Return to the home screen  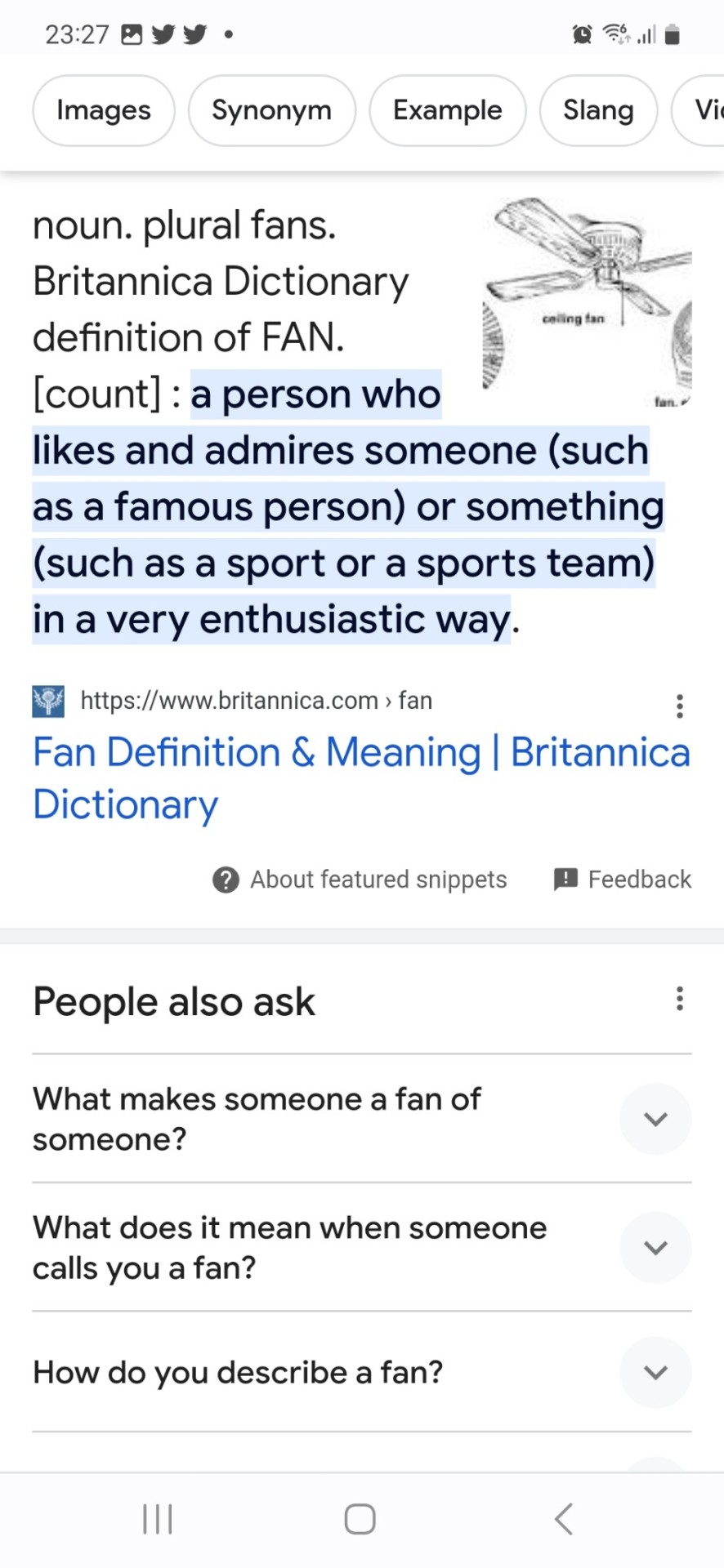pos(360,1519)
